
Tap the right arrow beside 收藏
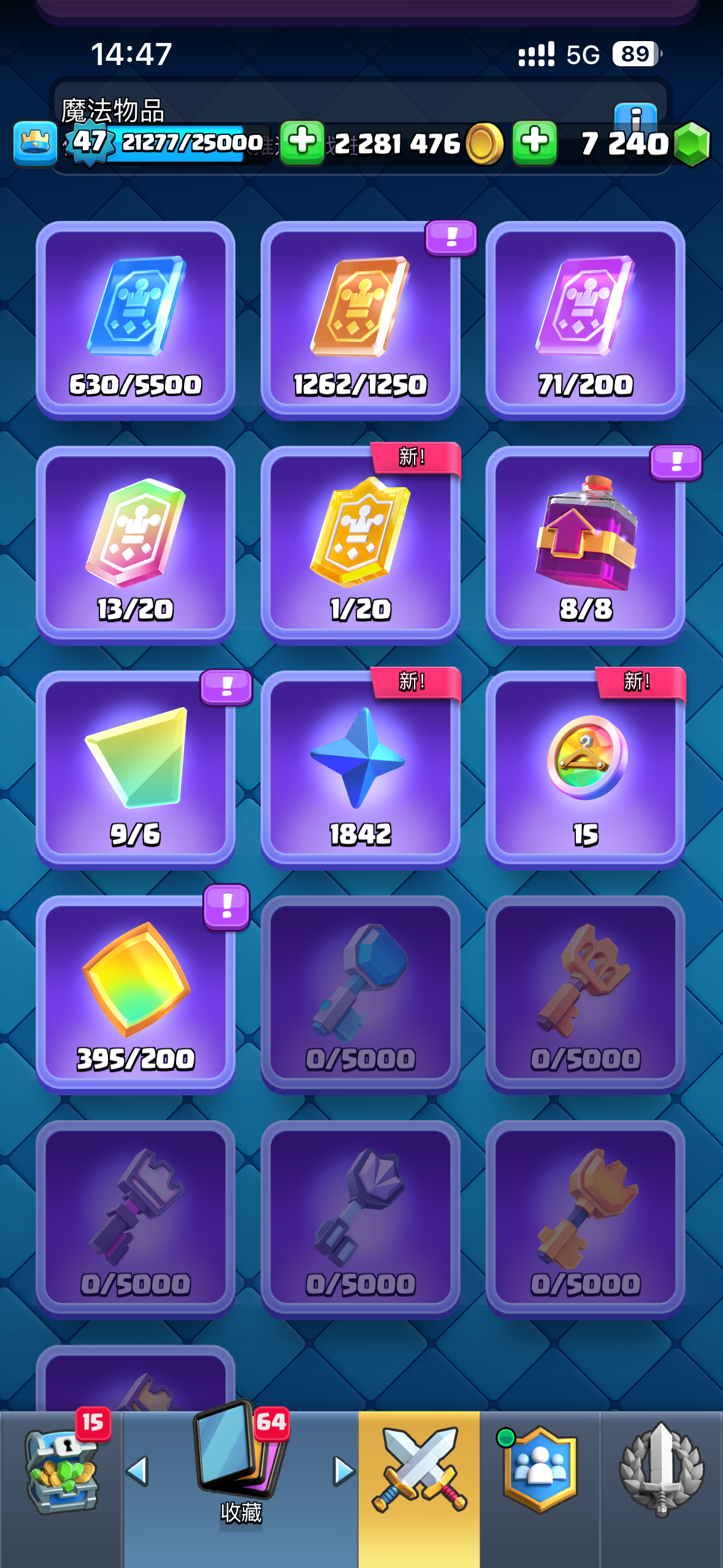pyautogui.click(x=344, y=1471)
